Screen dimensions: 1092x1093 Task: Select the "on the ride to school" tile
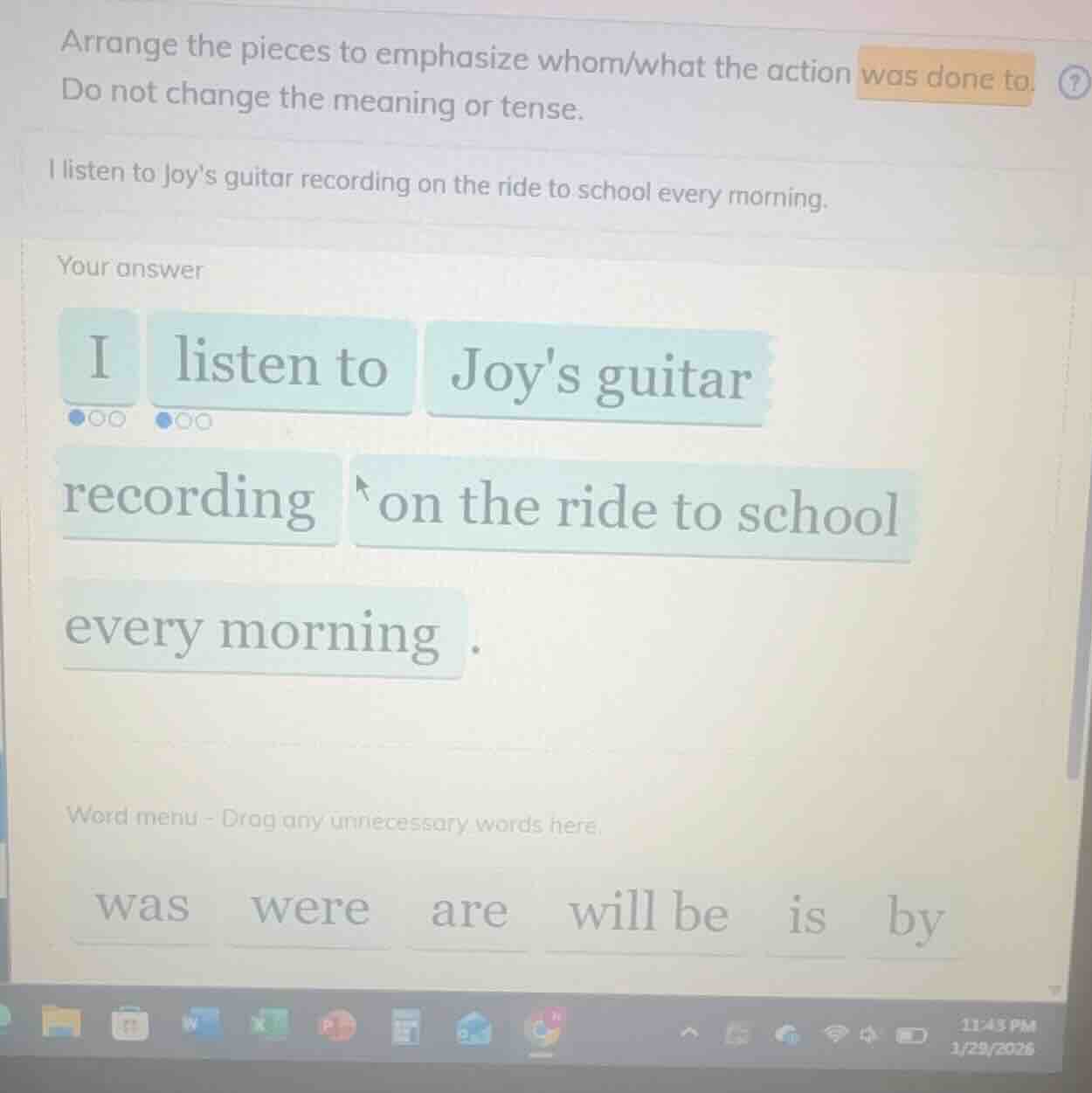click(x=637, y=509)
